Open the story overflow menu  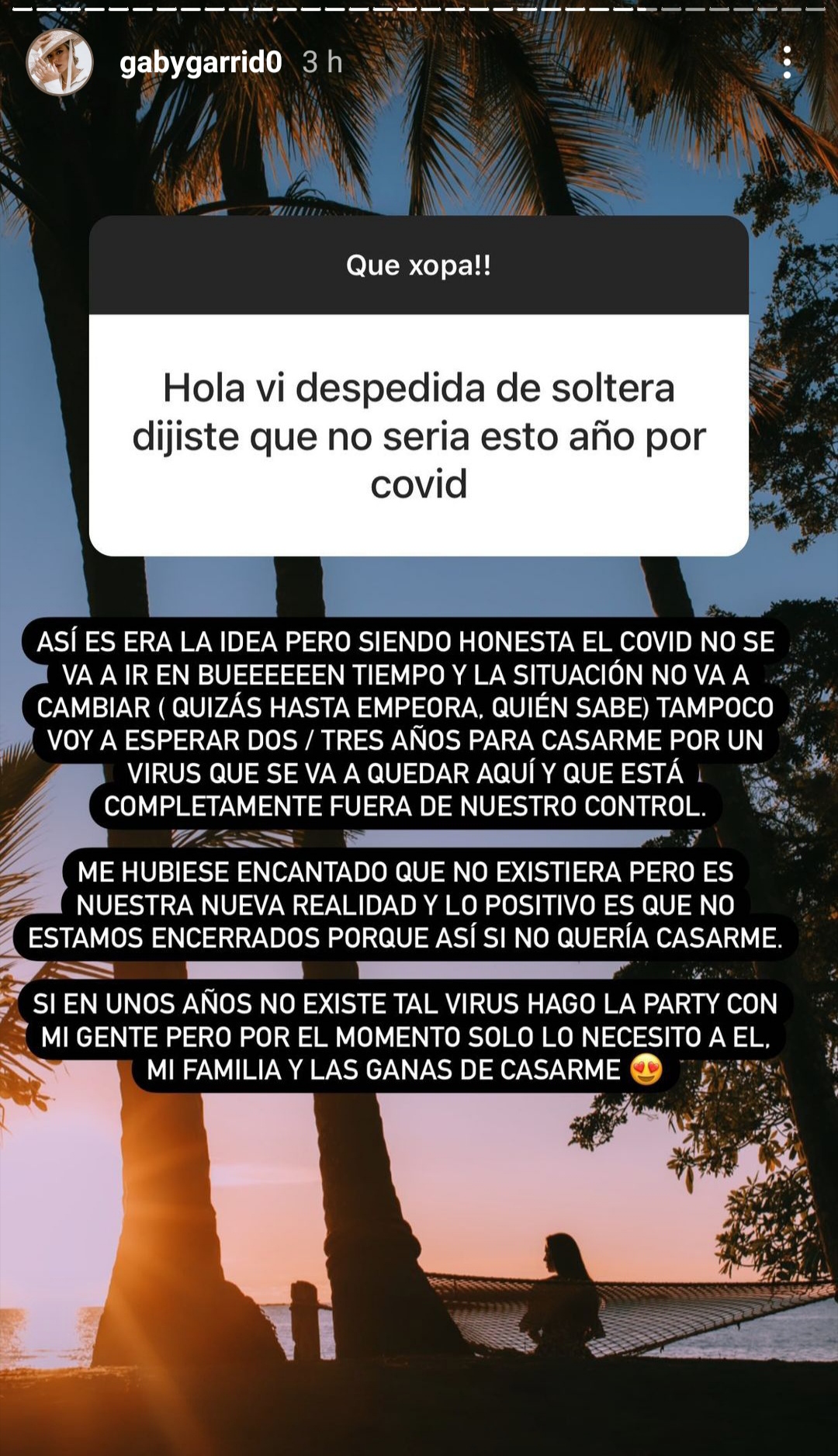pos(787,62)
